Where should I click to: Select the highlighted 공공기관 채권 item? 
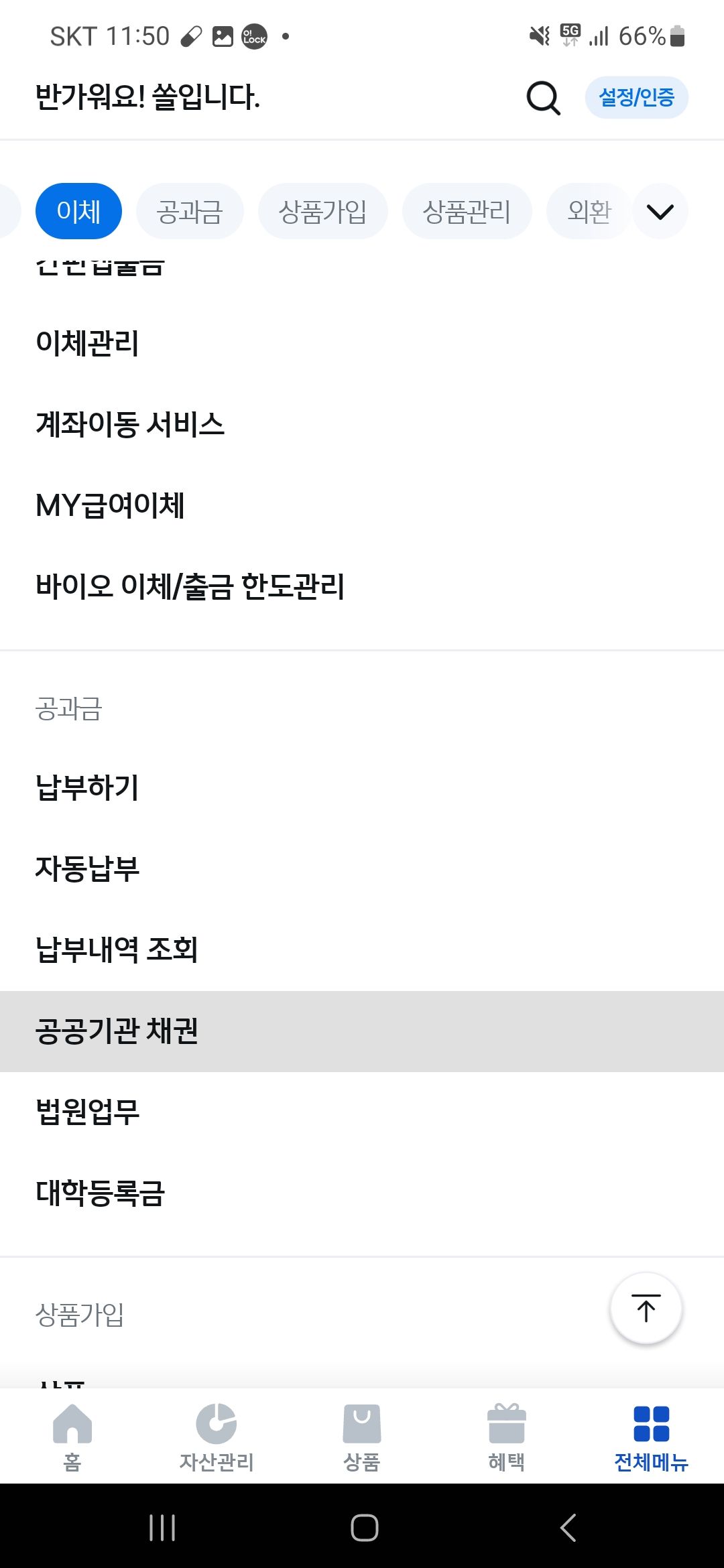click(x=118, y=1032)
